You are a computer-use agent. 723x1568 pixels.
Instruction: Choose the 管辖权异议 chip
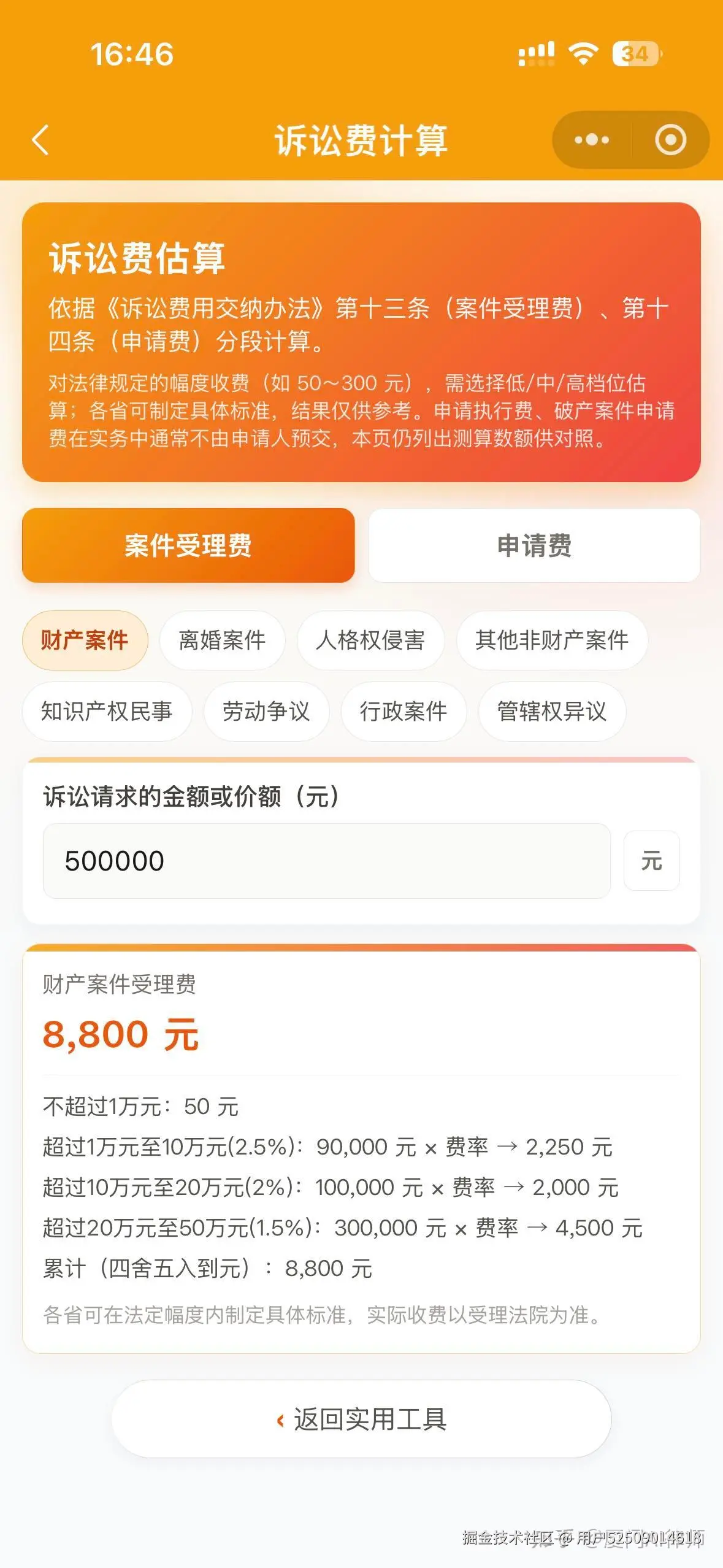(551, 711)
